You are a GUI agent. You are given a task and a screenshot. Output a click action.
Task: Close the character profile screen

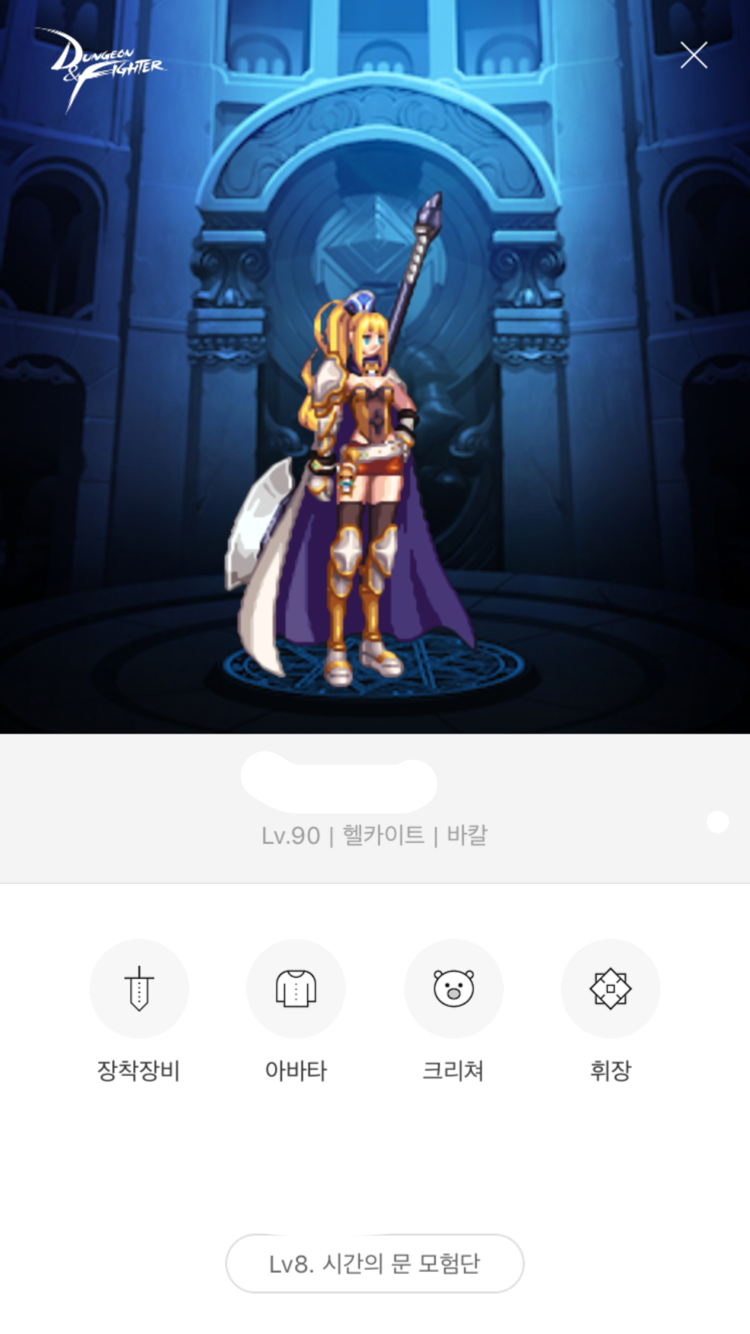(x=694, y=55)
